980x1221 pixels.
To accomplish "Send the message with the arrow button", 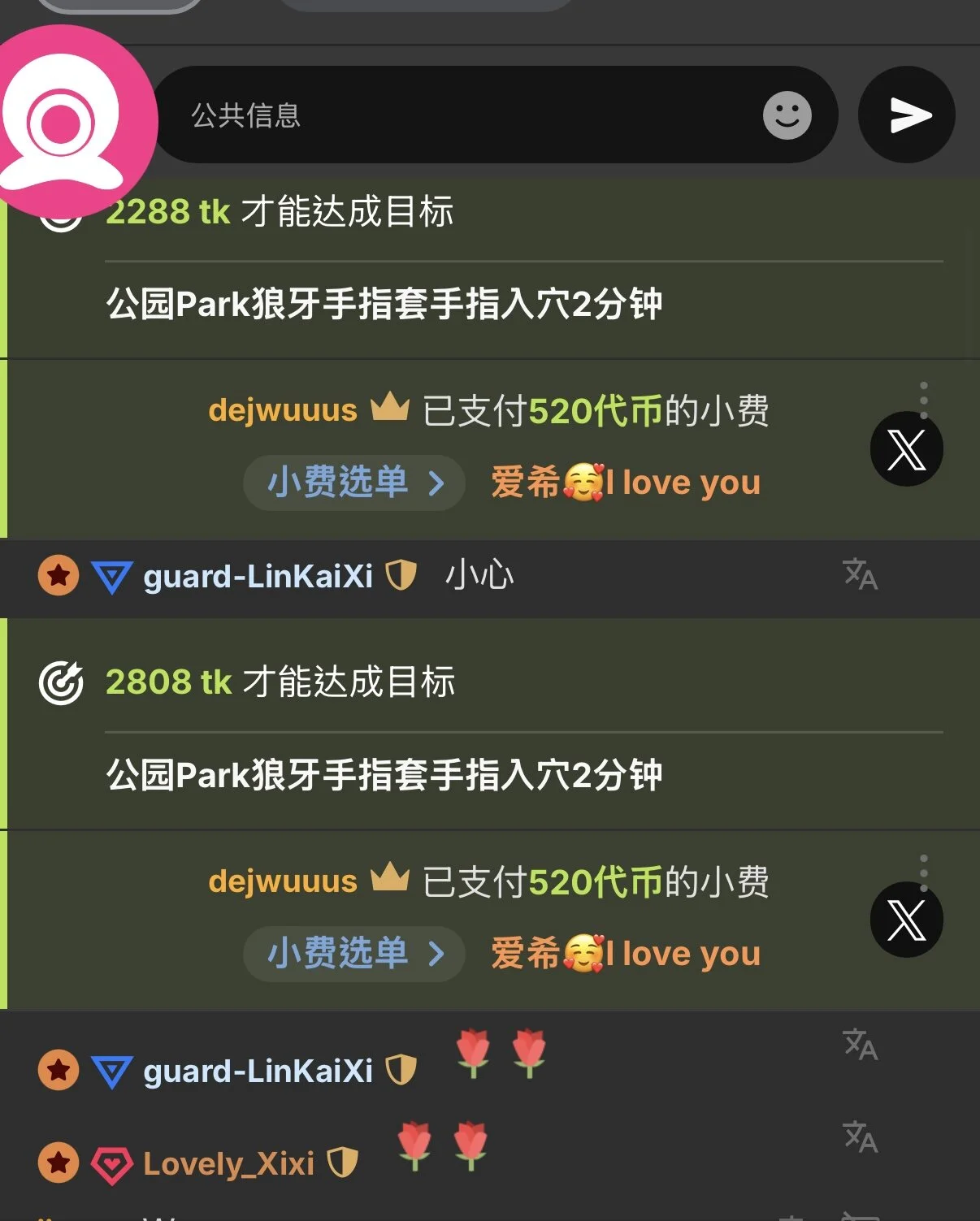I will 907,115.
